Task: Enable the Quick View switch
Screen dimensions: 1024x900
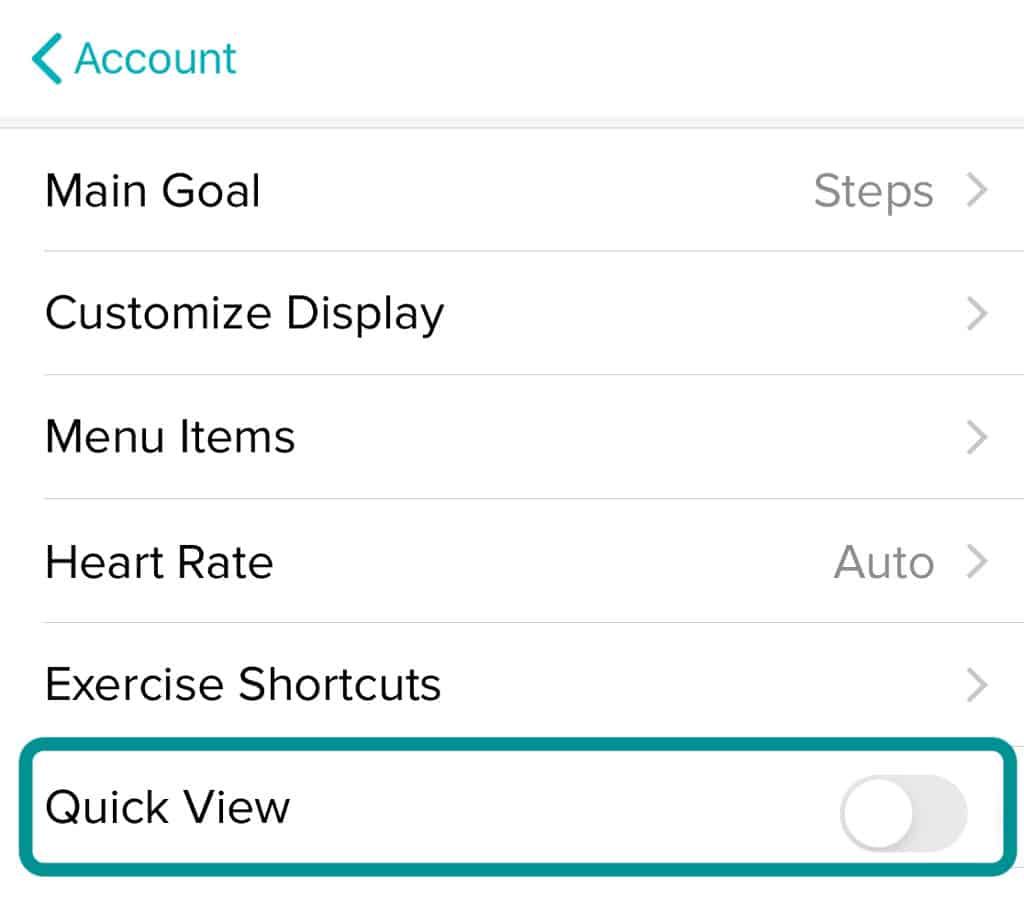Action: point(903,811)
